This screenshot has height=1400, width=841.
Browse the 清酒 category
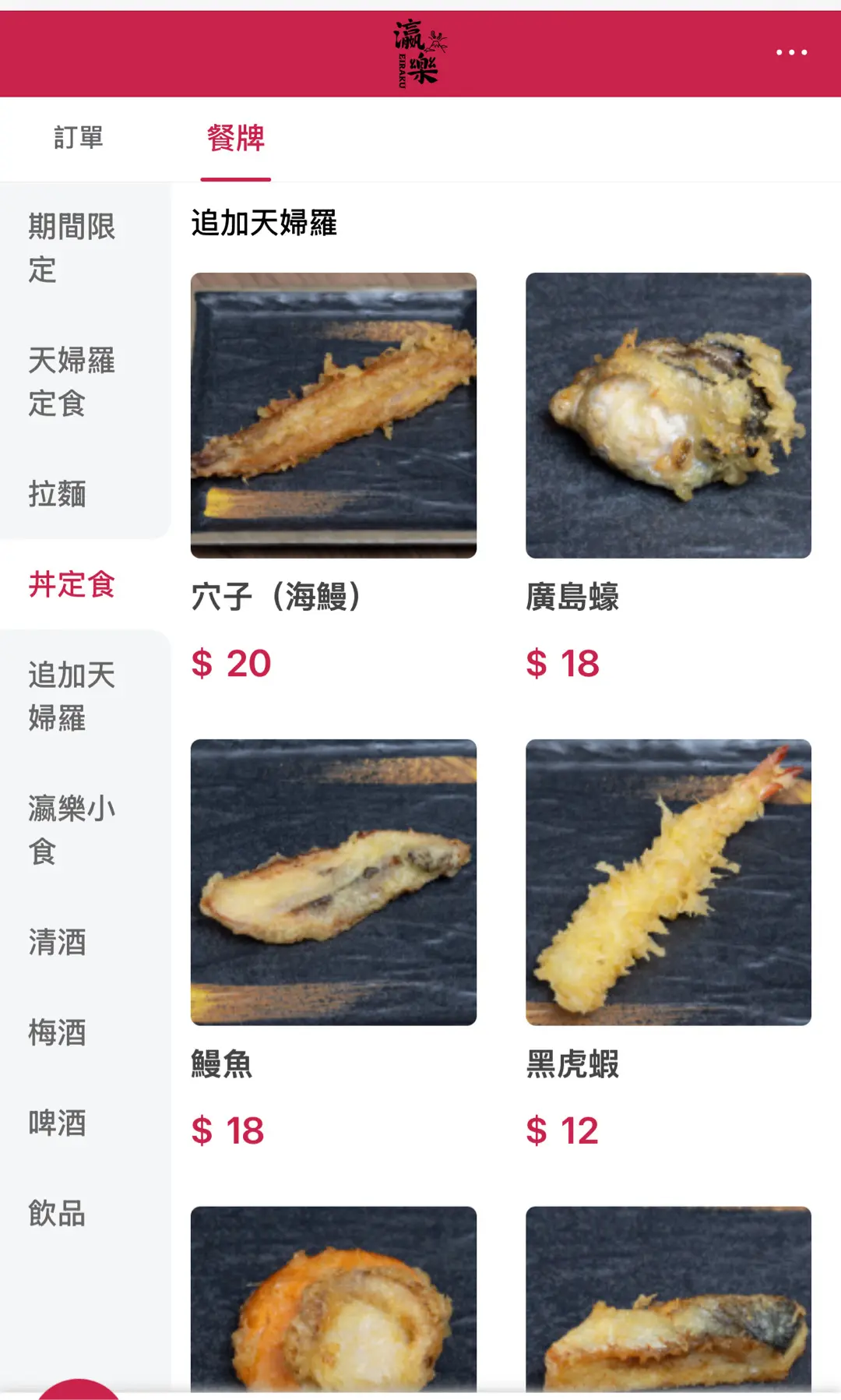[58, 943]
